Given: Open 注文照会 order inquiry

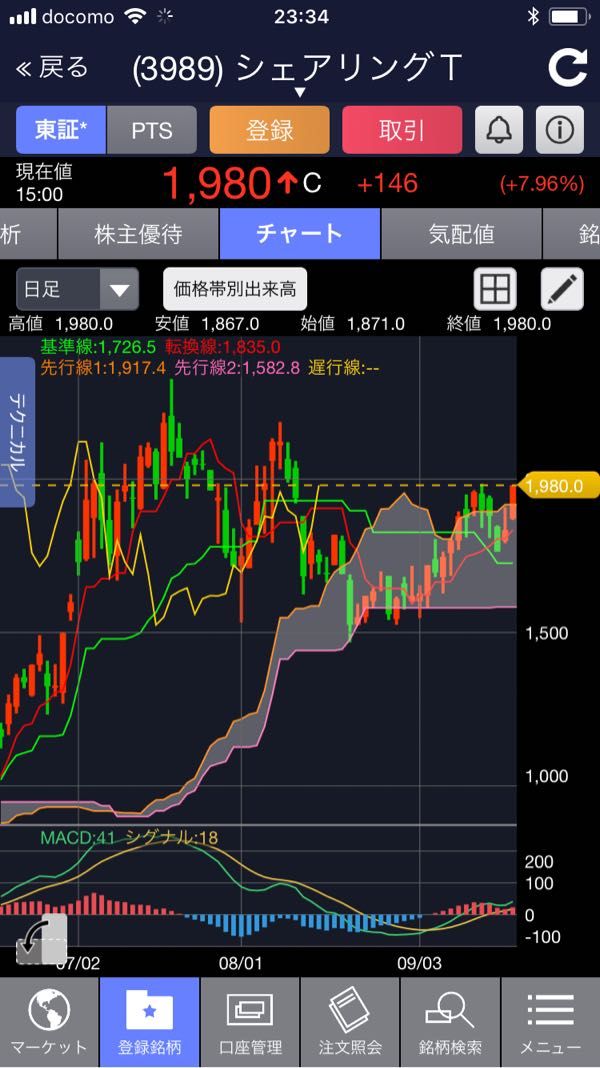Looking at the screenshot, I should coord(350,1022).
